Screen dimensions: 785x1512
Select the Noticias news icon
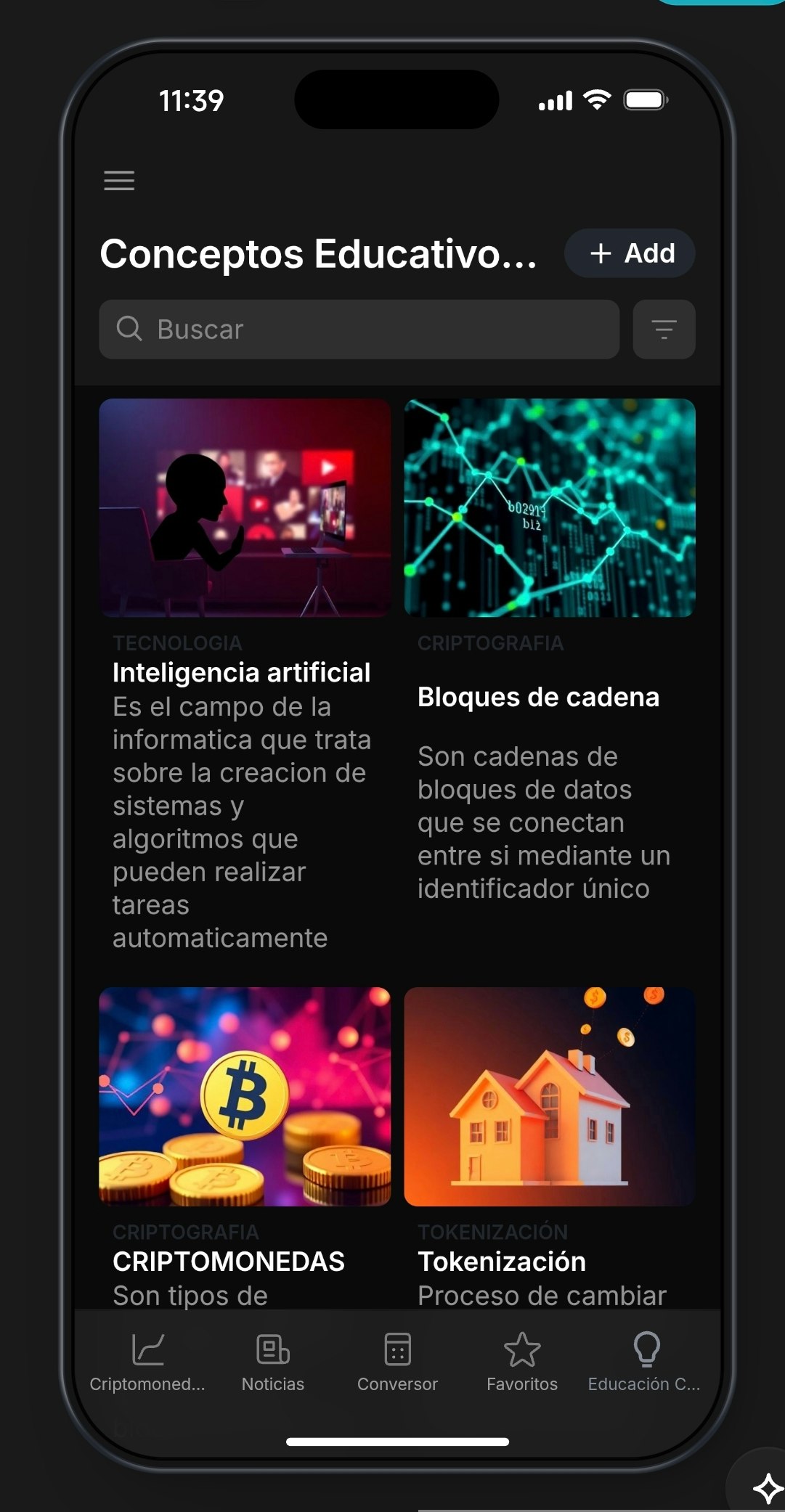(x=272, y=1347)
